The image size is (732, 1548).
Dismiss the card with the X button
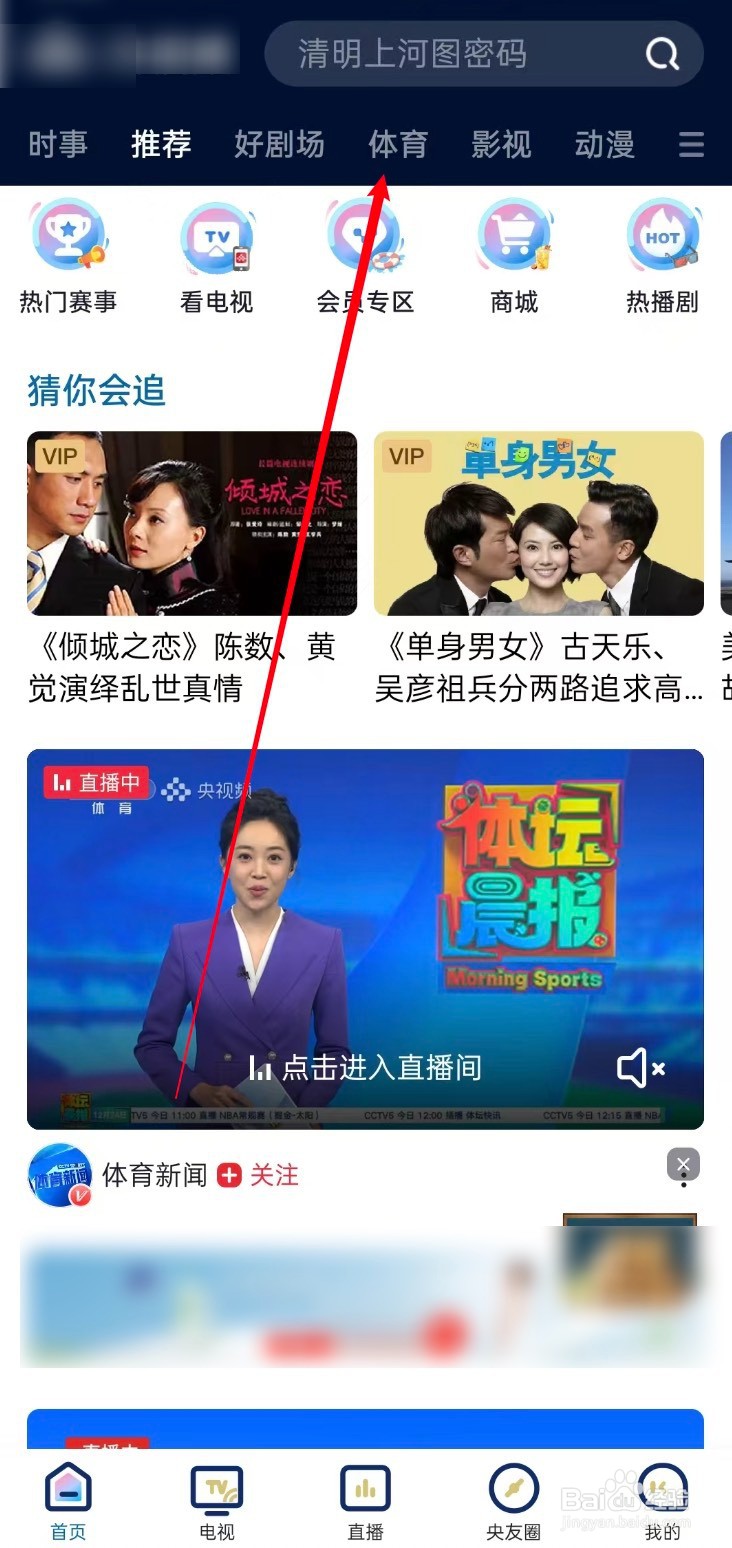point(683,1163)
